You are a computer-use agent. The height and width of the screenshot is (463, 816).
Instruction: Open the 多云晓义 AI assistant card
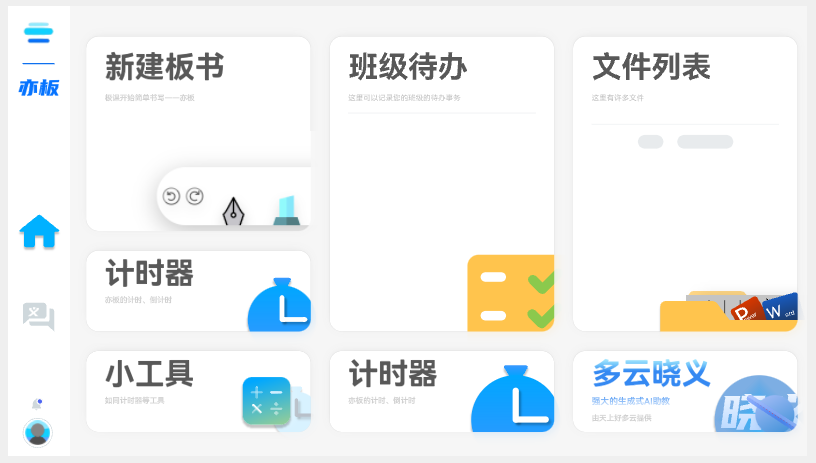pos(684,391)
